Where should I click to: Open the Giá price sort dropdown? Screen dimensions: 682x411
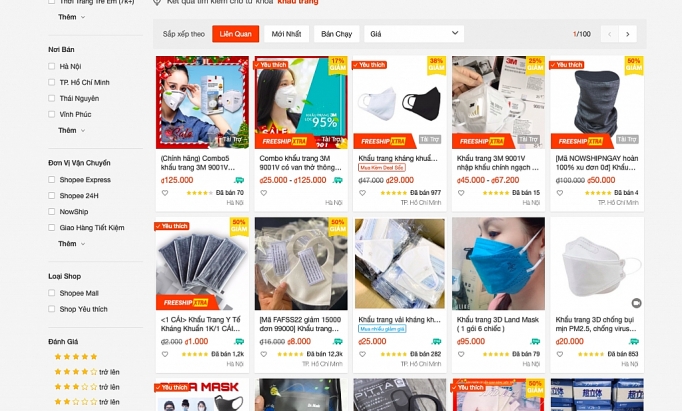[413, 34]
